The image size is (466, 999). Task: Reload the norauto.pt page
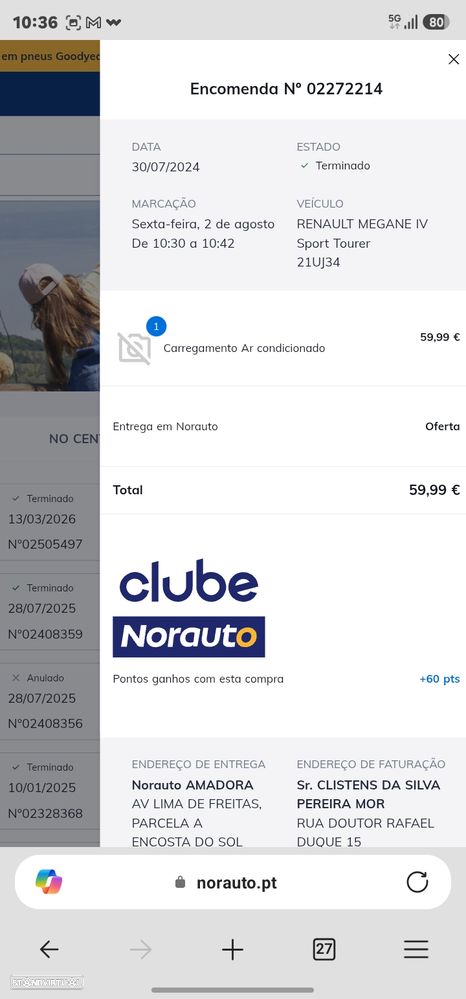[x=417, y=882]
